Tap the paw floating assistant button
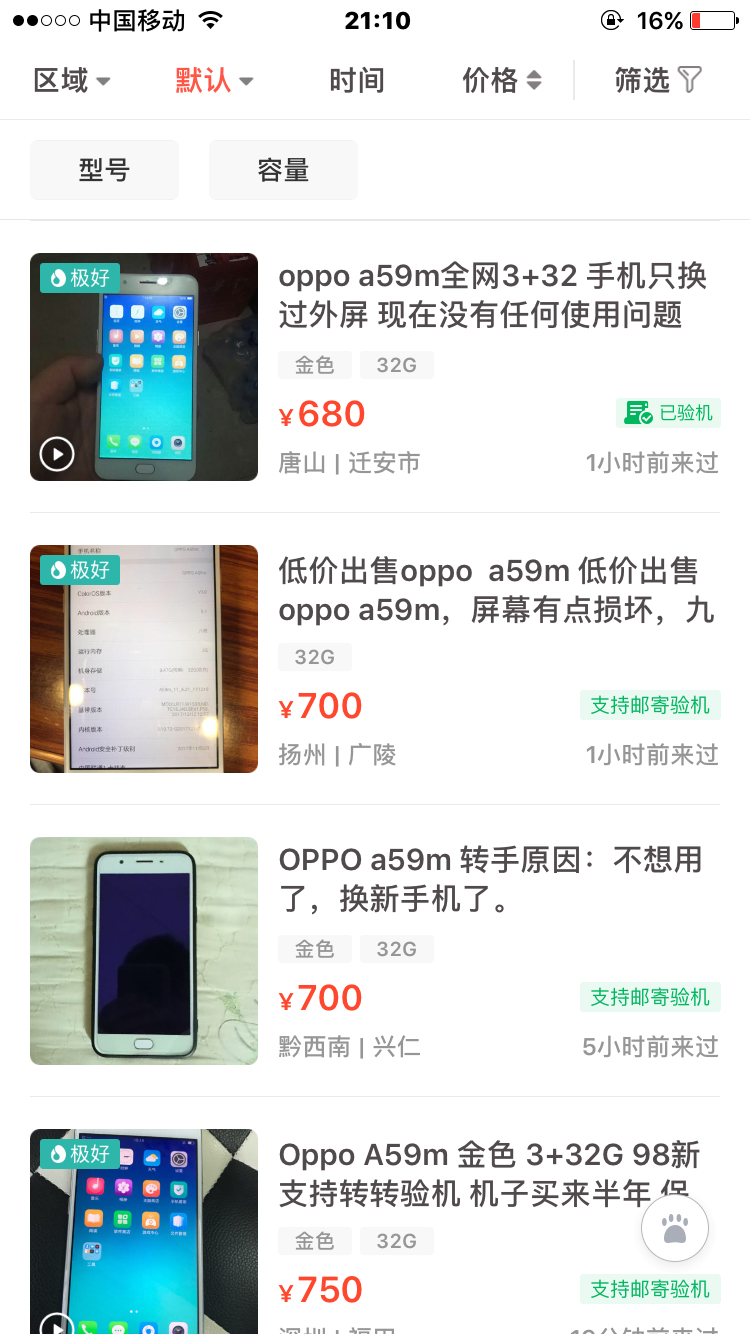The image size is (750, 1334). pos(675,1228)
